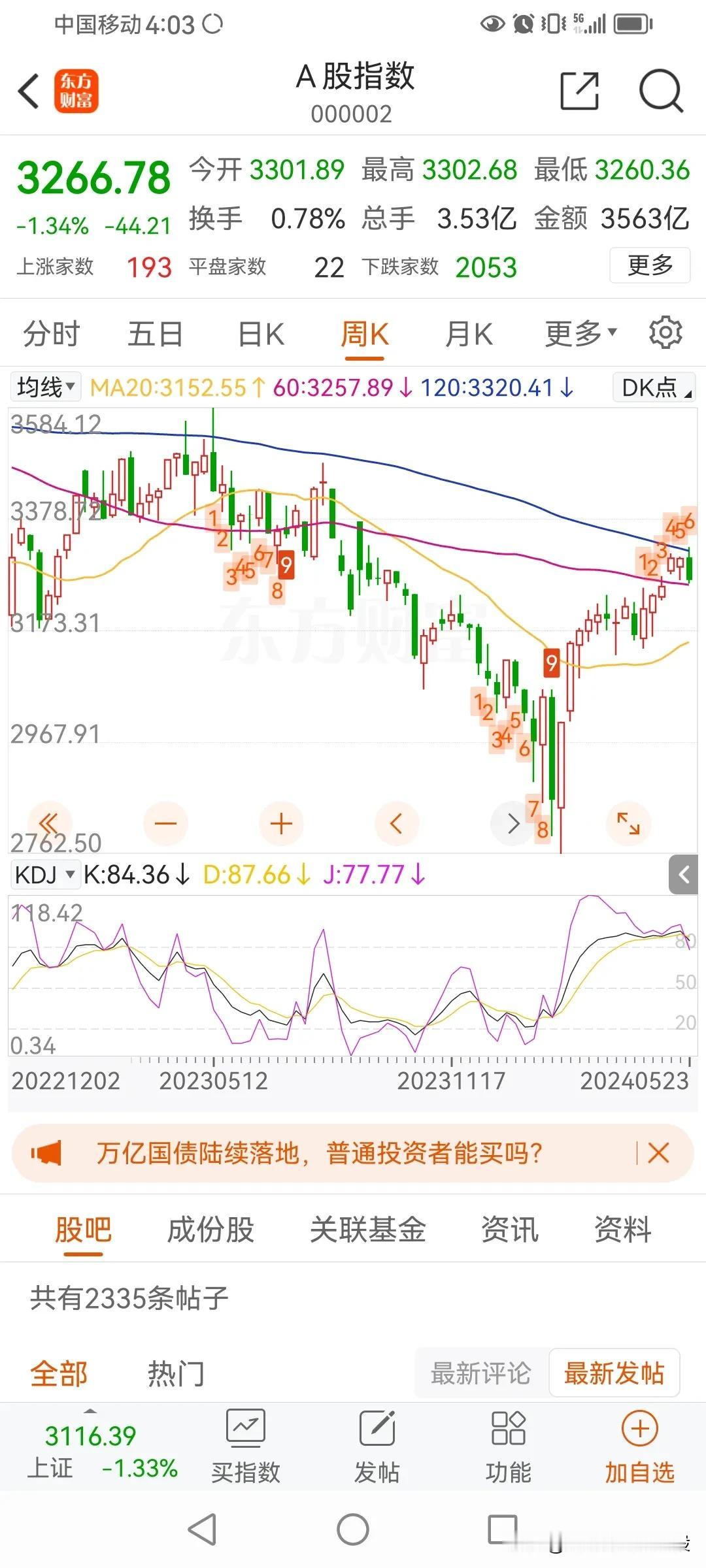
Task: Open the KDJ indicator dropdown
Action: coord(44,874)
